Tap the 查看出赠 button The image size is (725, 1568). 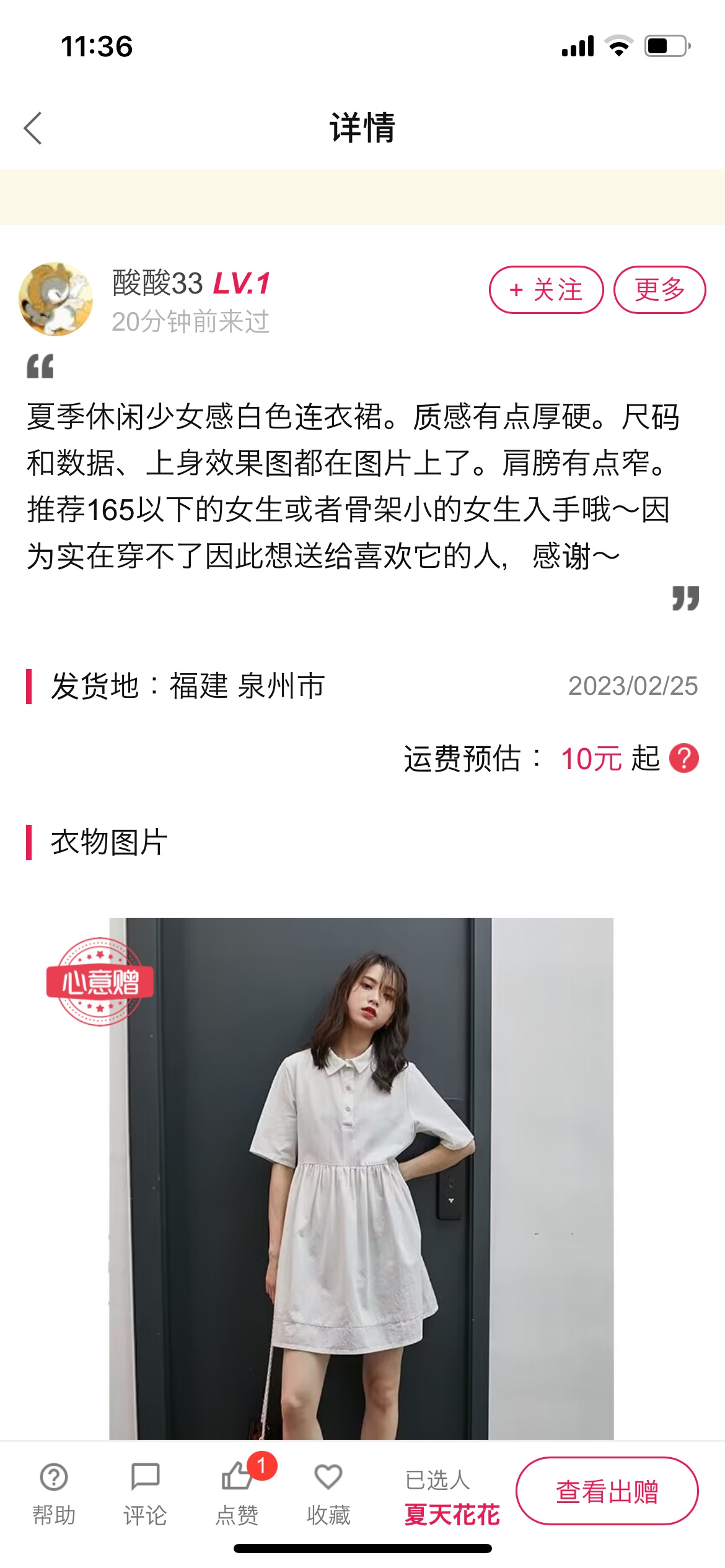[607, 1491]
